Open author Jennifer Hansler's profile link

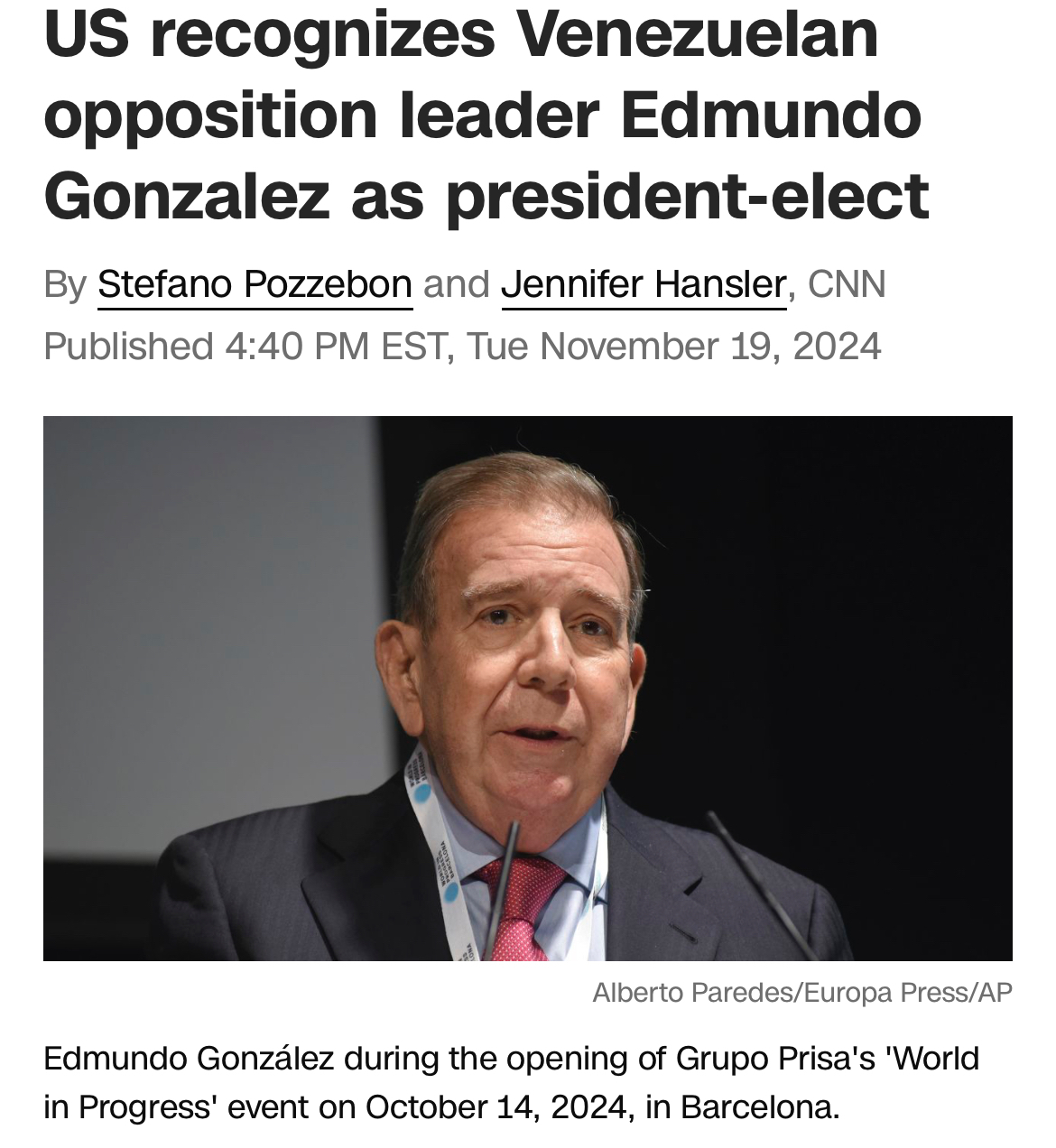click(644, 284)
